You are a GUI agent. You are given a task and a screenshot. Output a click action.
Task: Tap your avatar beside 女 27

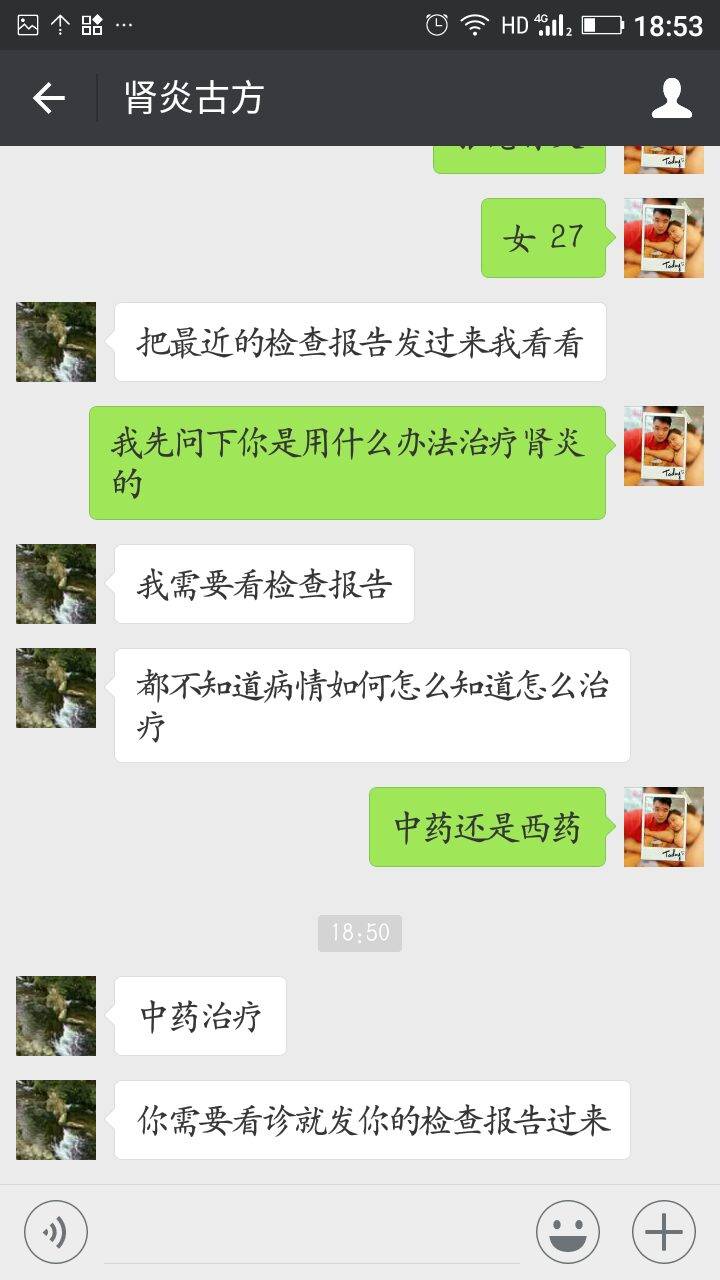click(663, 238)
